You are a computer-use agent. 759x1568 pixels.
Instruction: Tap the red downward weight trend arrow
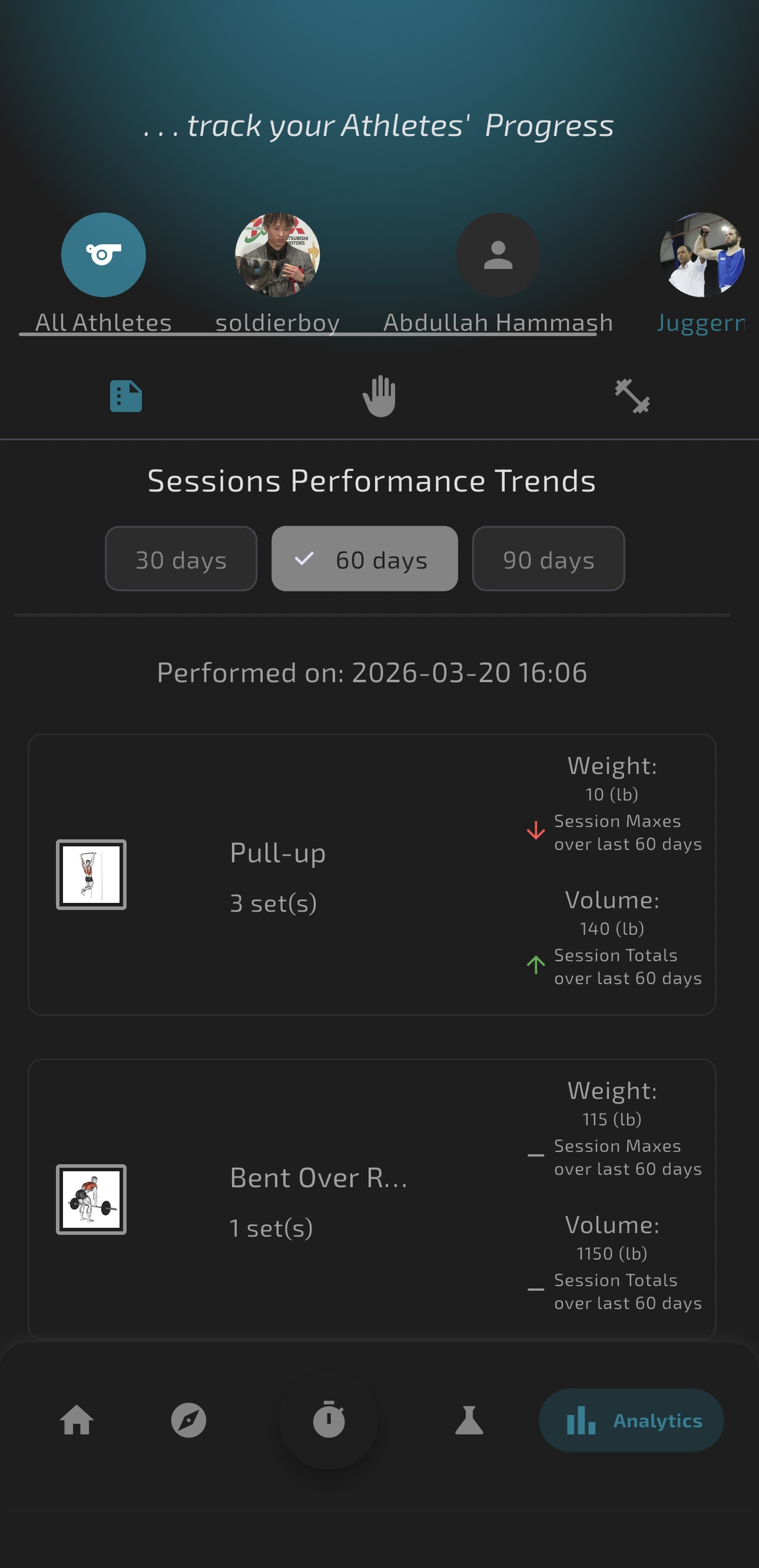pyautogui.click(x=535, y=830)
